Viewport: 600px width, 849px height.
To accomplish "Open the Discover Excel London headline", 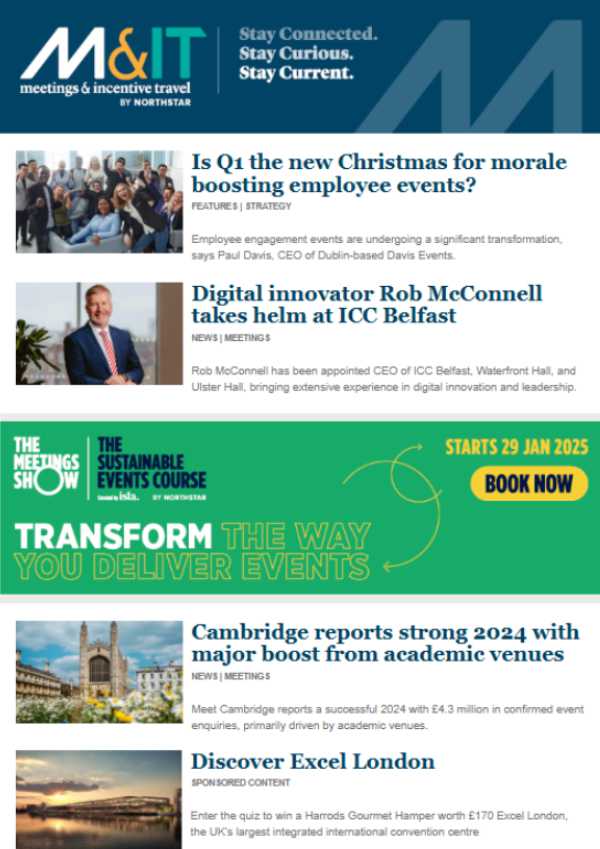I will [312, 761].
